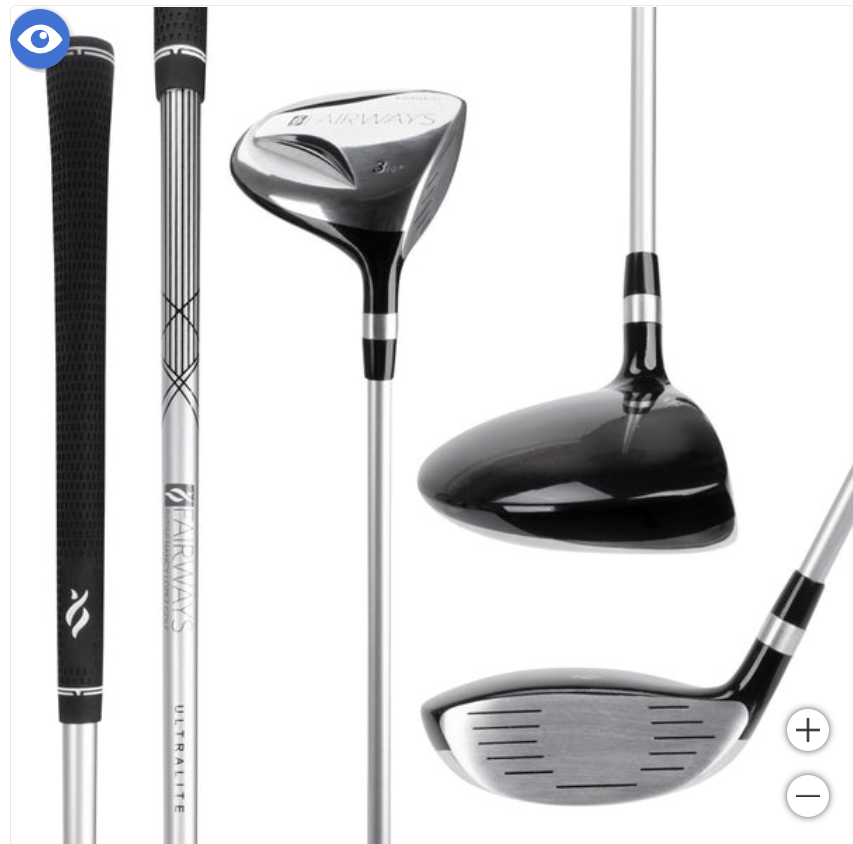Zoom out with the minus button

(807, 796)
